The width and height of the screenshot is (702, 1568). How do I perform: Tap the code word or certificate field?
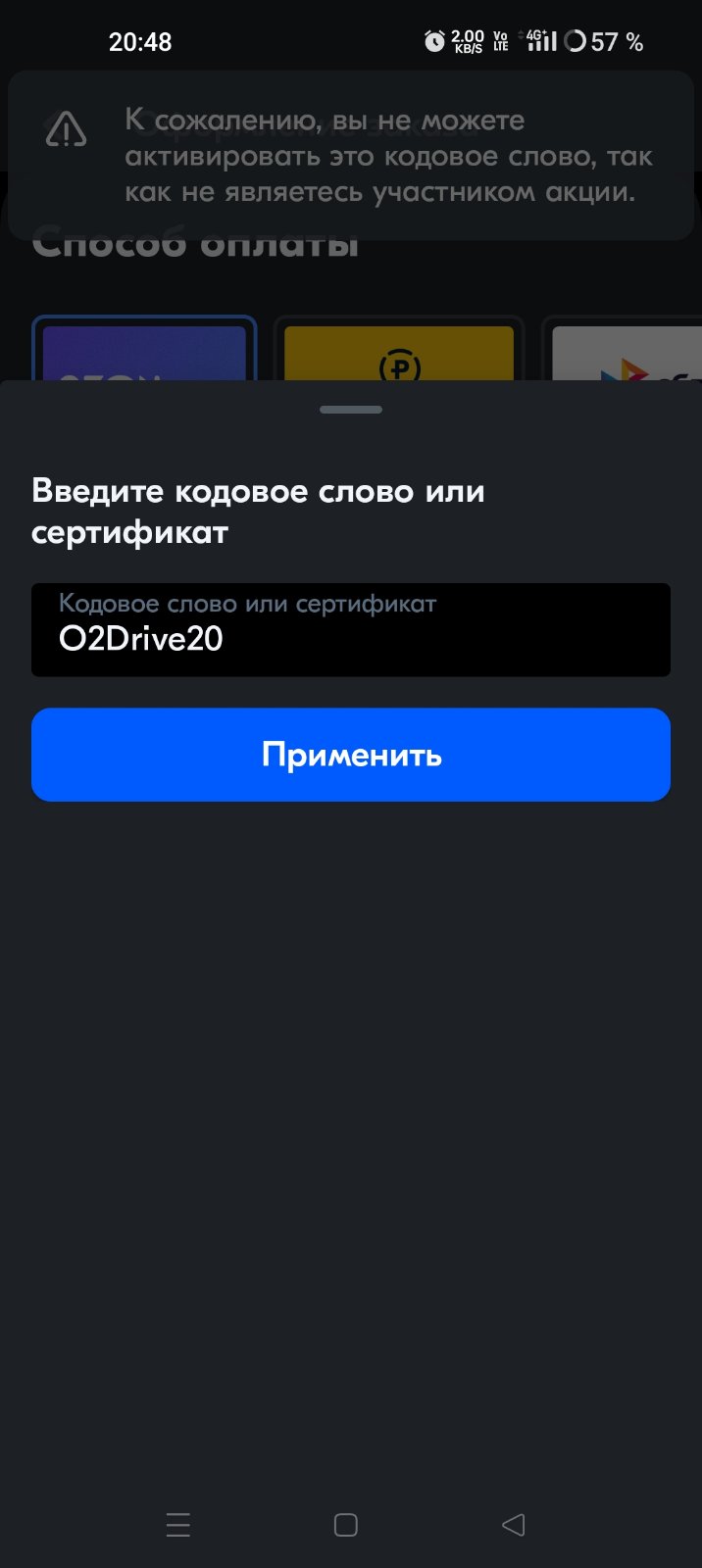(x=351, y=630)
